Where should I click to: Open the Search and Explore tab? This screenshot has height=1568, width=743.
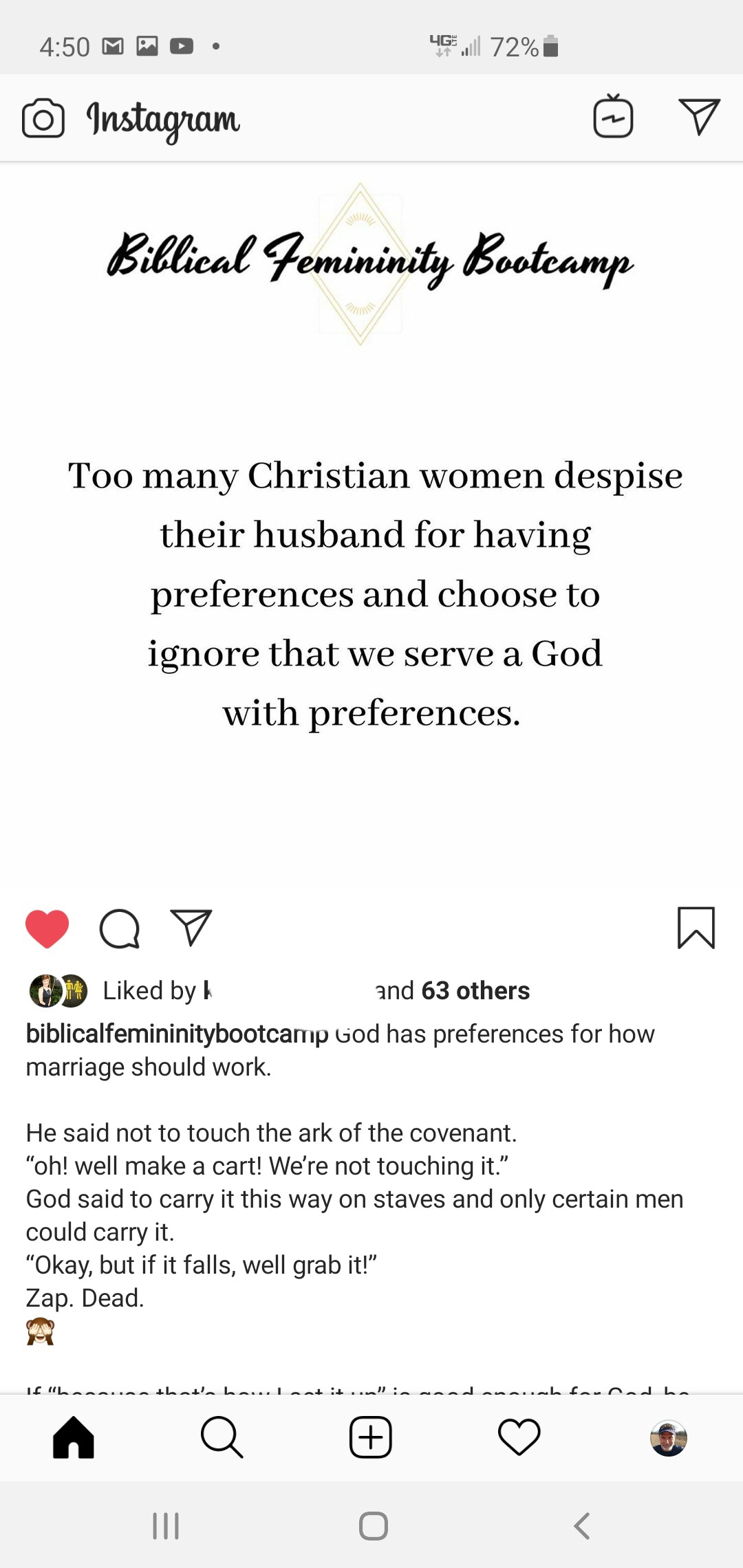[222, 1437]
